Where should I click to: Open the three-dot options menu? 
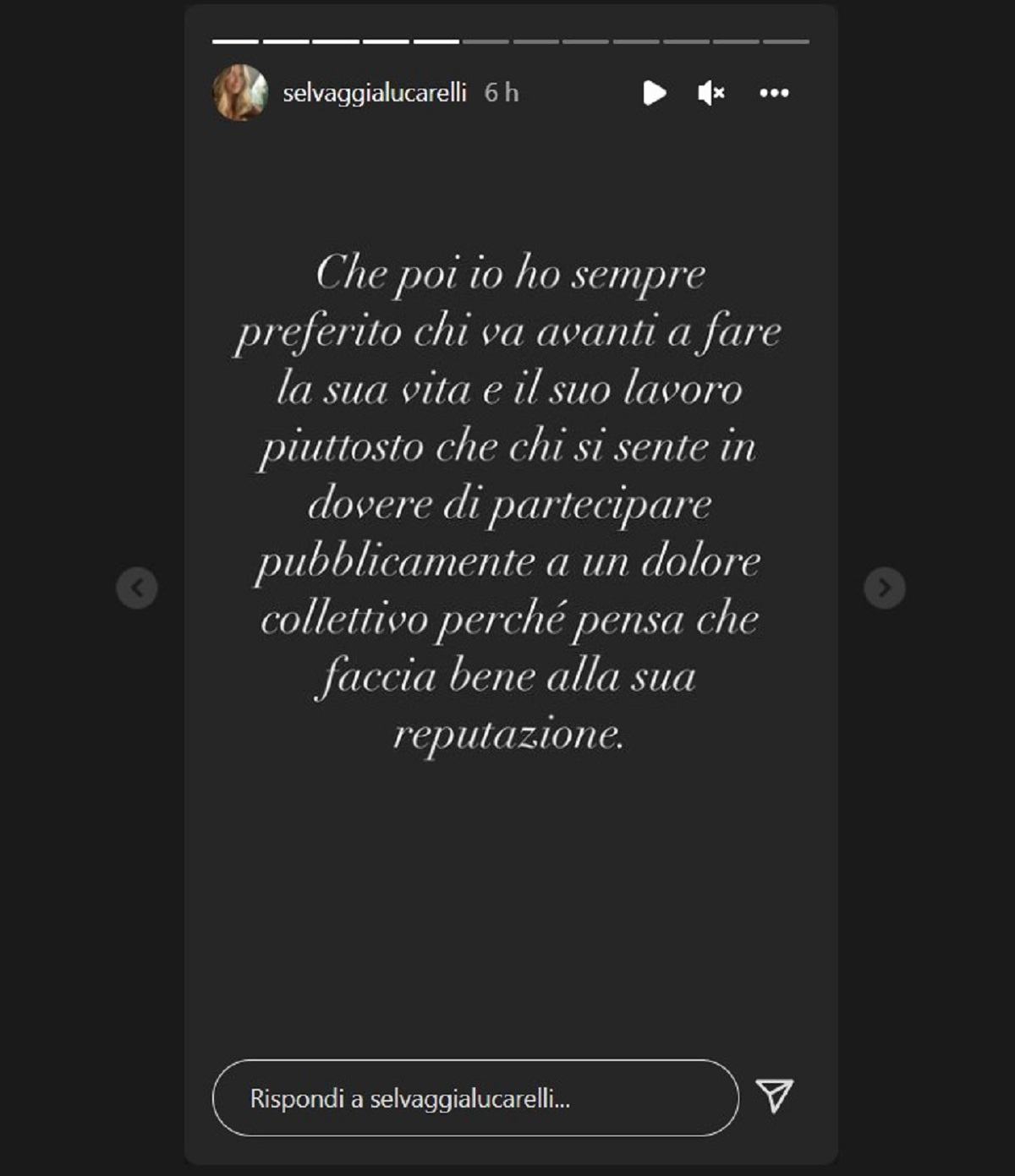coord(774,93)
